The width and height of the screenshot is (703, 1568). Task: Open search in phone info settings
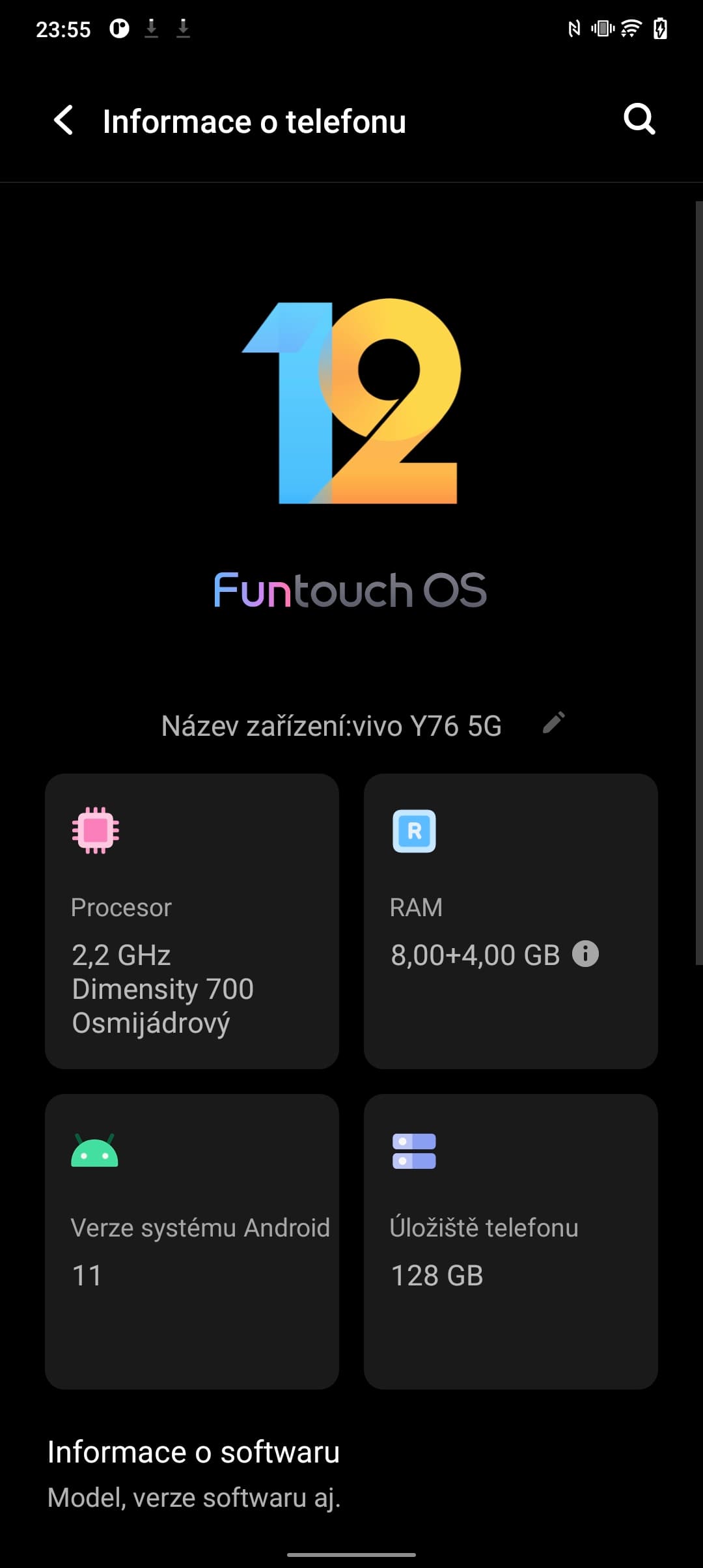tap(639, 119)
